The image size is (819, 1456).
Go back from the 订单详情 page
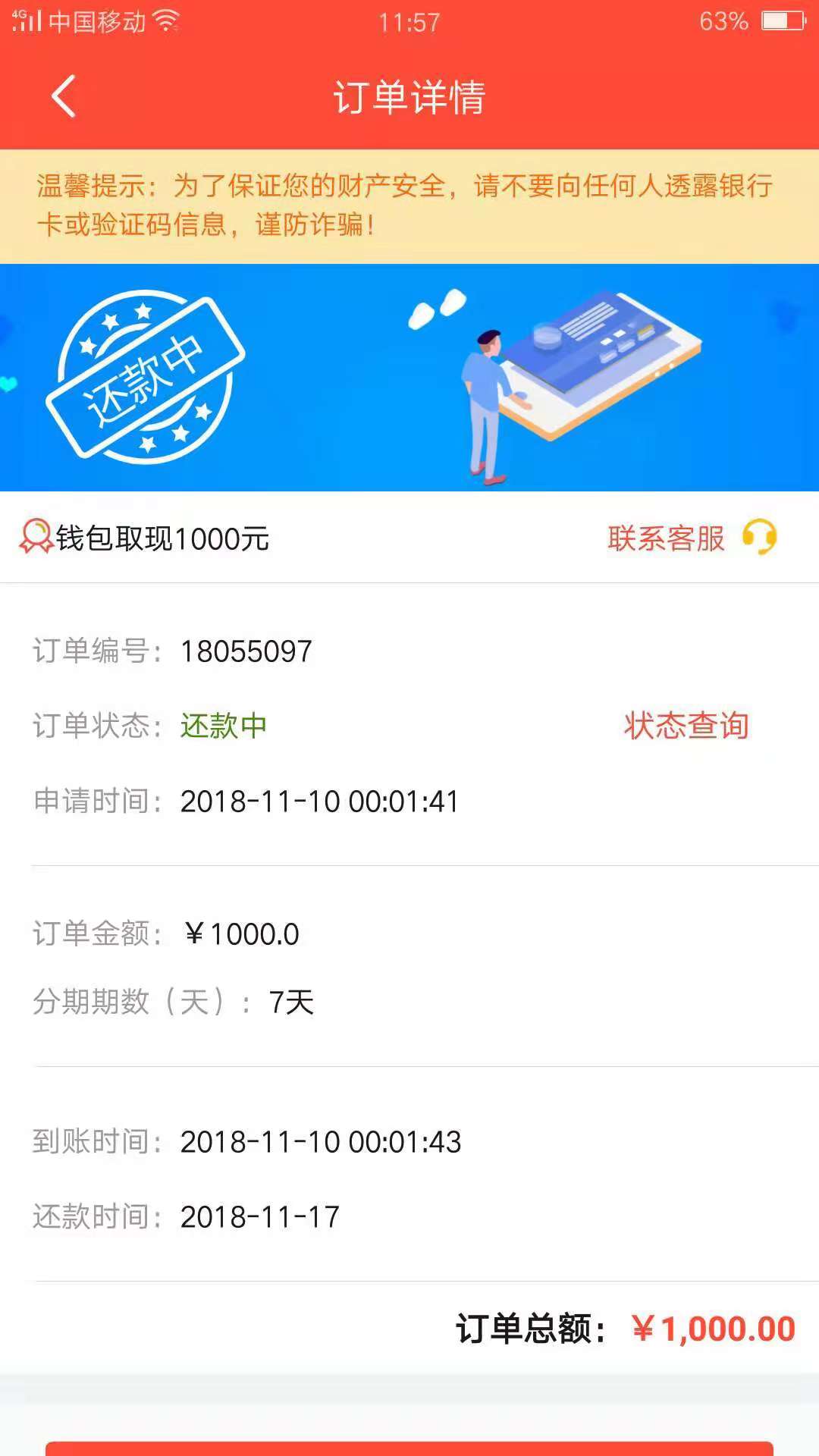point(64,96)
